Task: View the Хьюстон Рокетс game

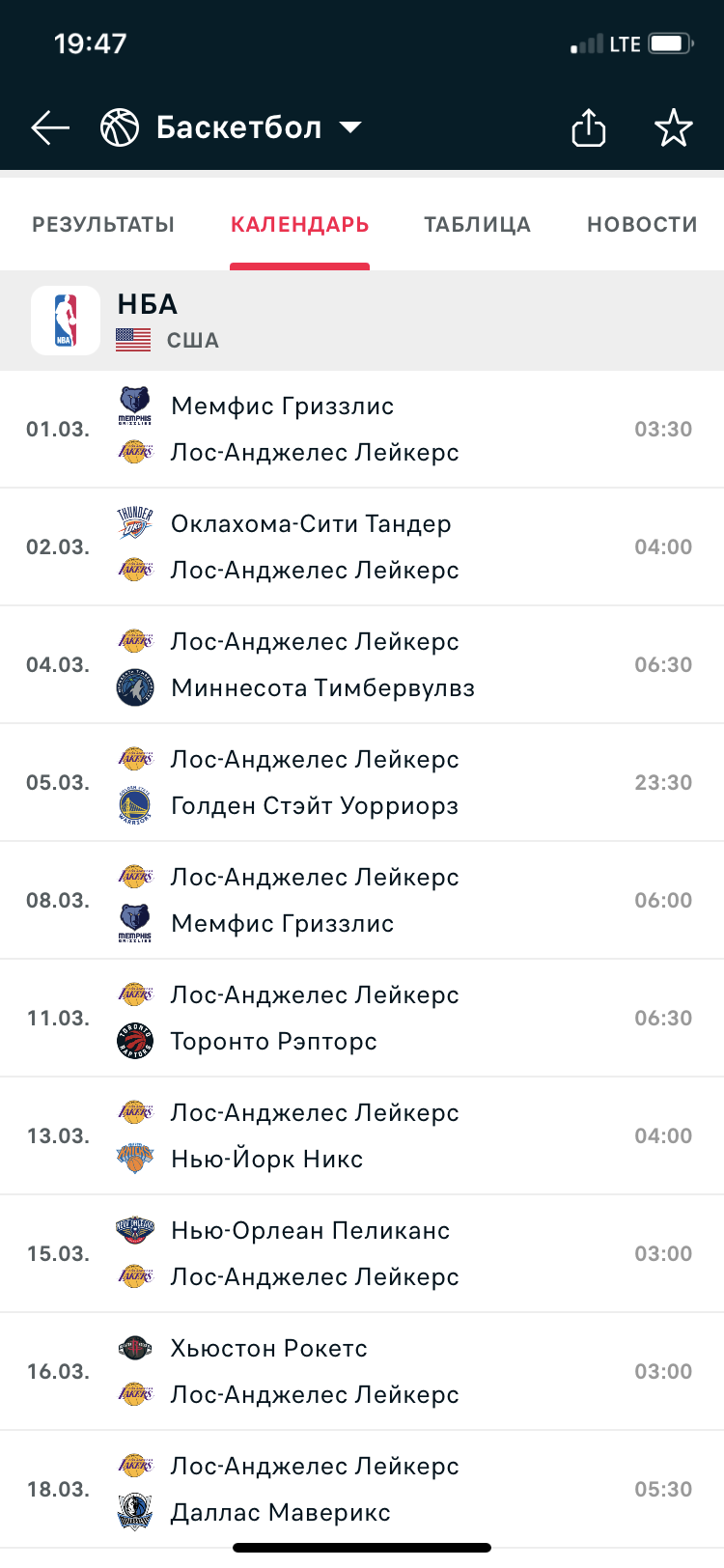Action: pos(362,1371)
